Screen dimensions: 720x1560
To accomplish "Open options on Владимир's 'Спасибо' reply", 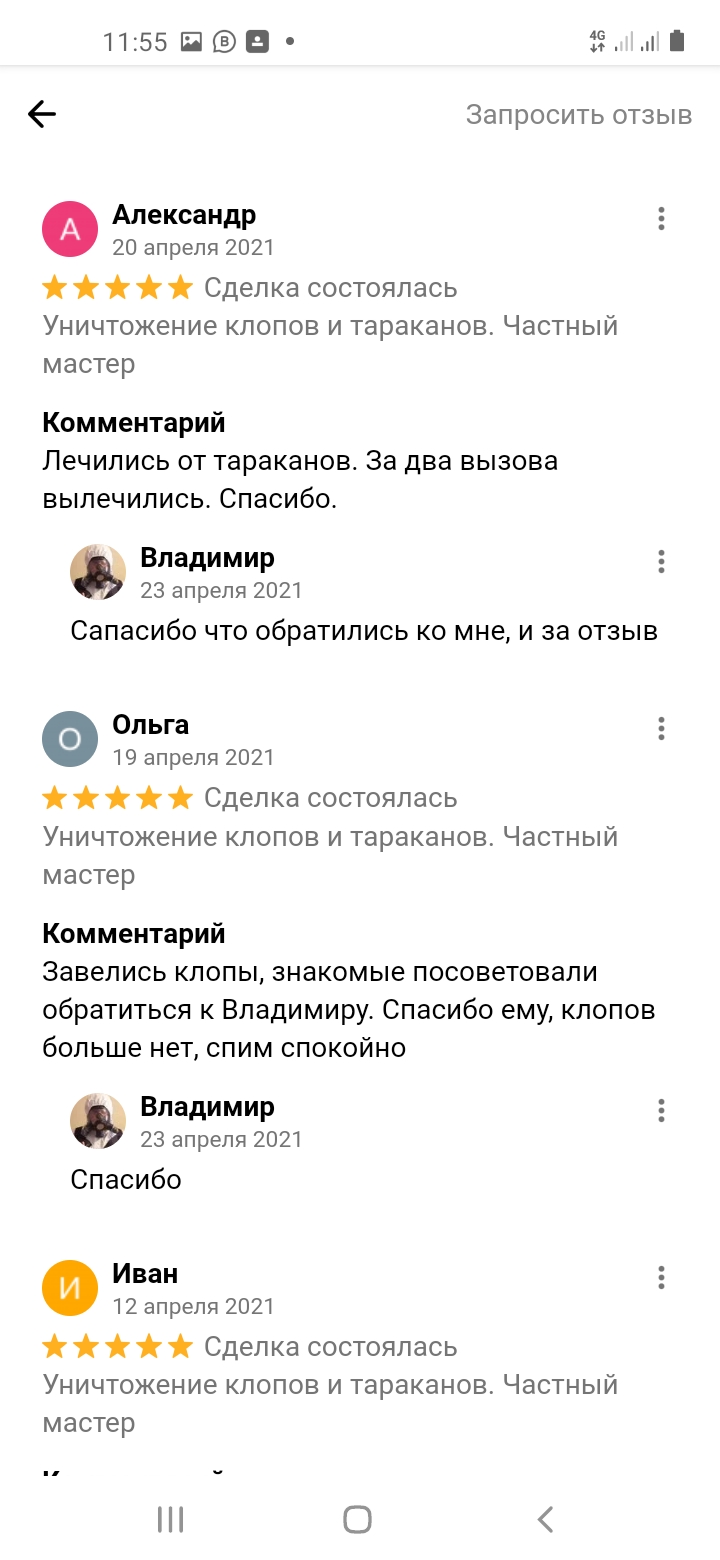I will pos(661,1110).
